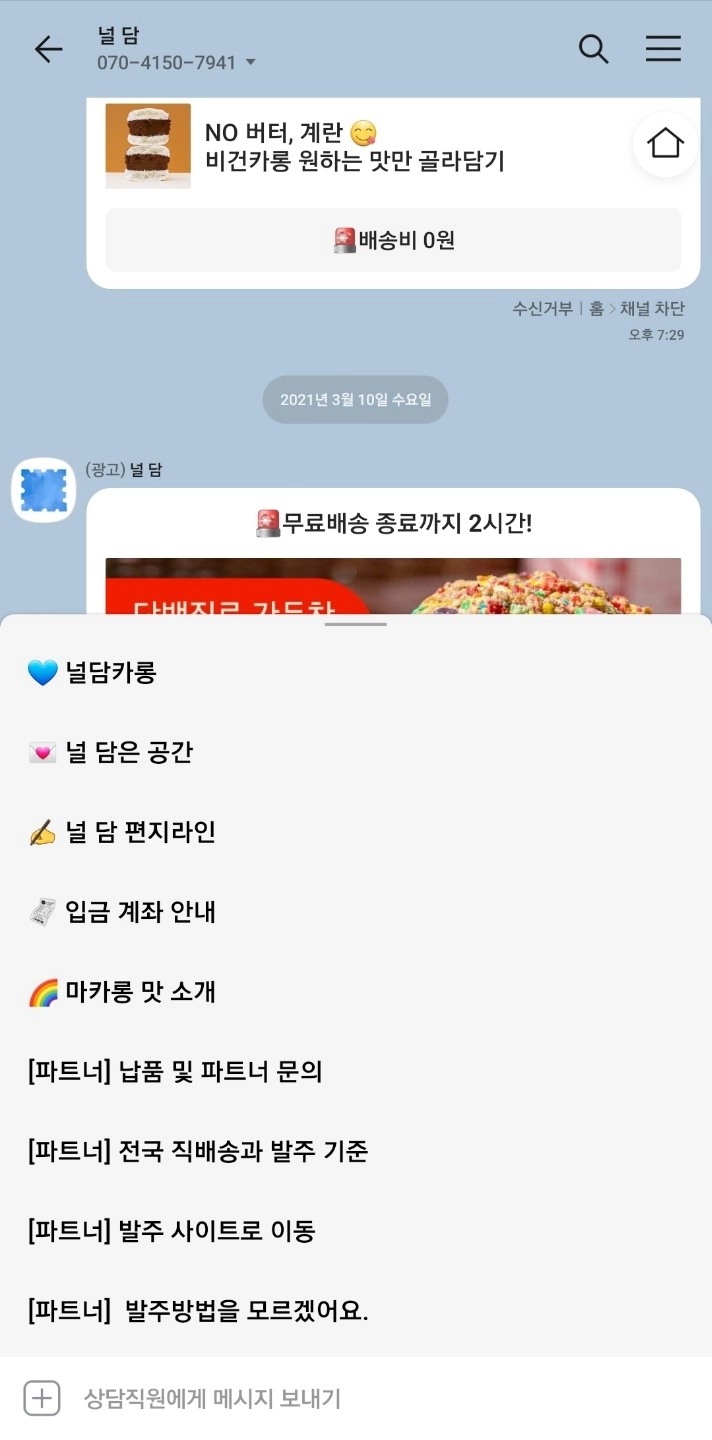Screen dimensions: 712x1440
Task: Go back using the arrow icon
Action: (x=48, y=49)
